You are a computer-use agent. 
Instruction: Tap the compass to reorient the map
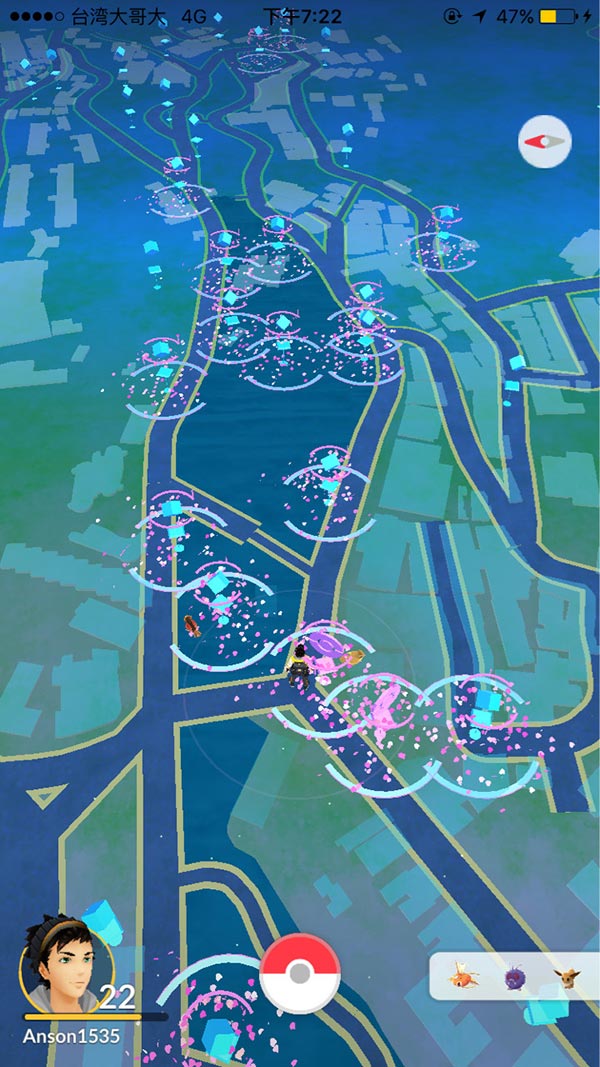click(x=544, y=142)
